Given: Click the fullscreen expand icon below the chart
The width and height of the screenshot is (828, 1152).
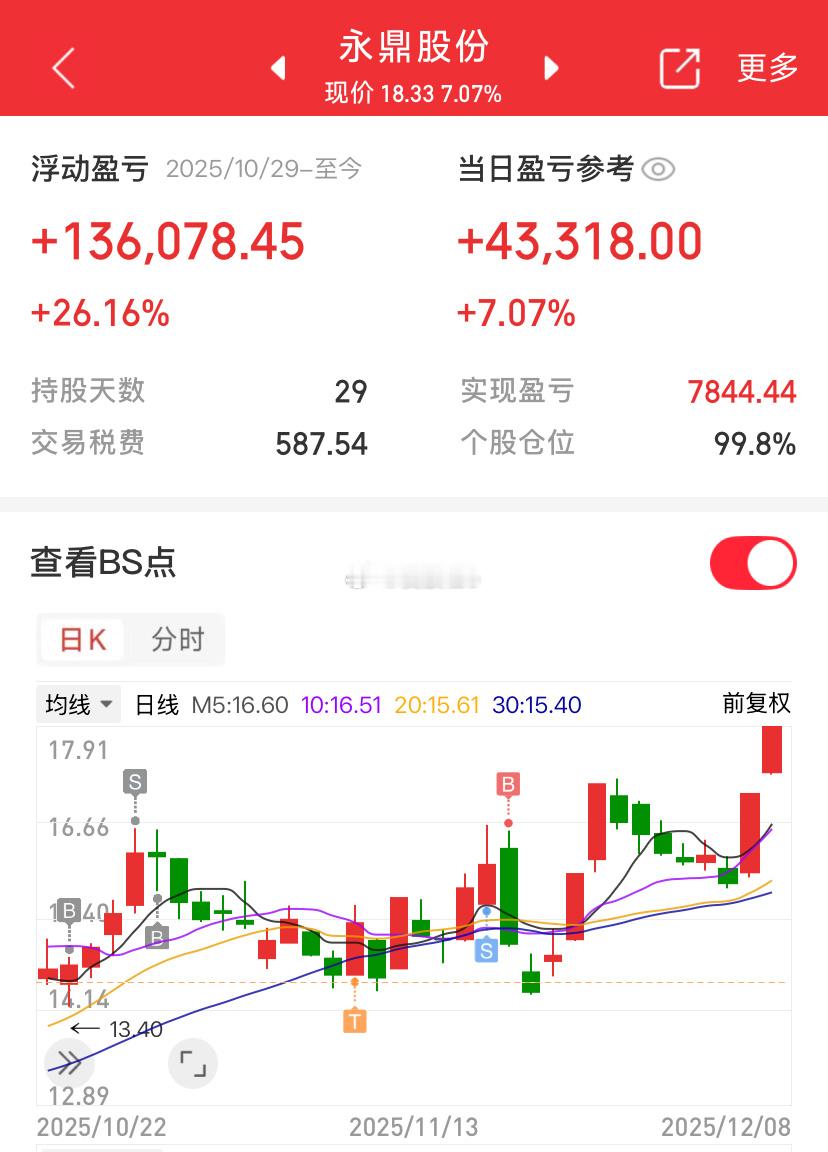Looking at the screenshot, I should [x=192, y=1063].
